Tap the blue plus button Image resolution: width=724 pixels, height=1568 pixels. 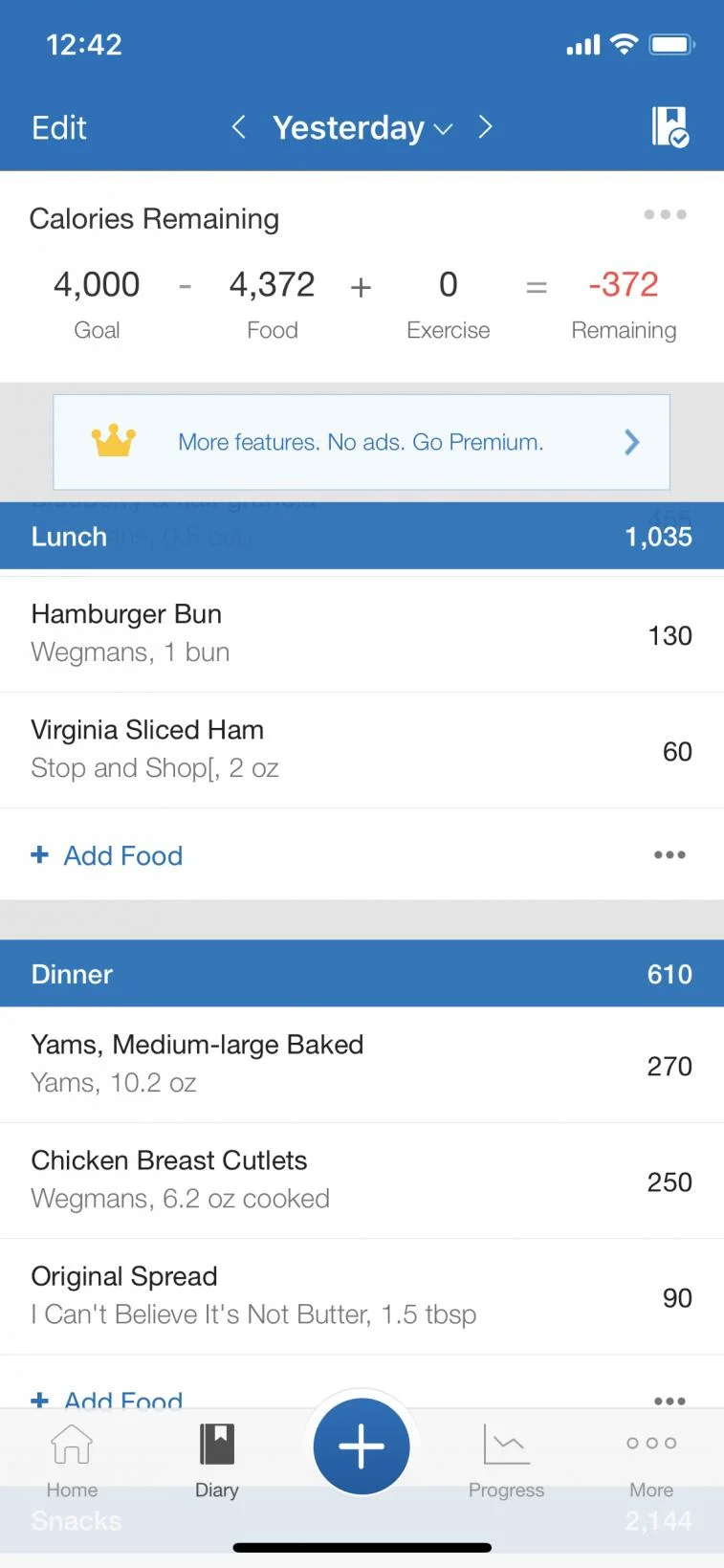(362, 1447)
